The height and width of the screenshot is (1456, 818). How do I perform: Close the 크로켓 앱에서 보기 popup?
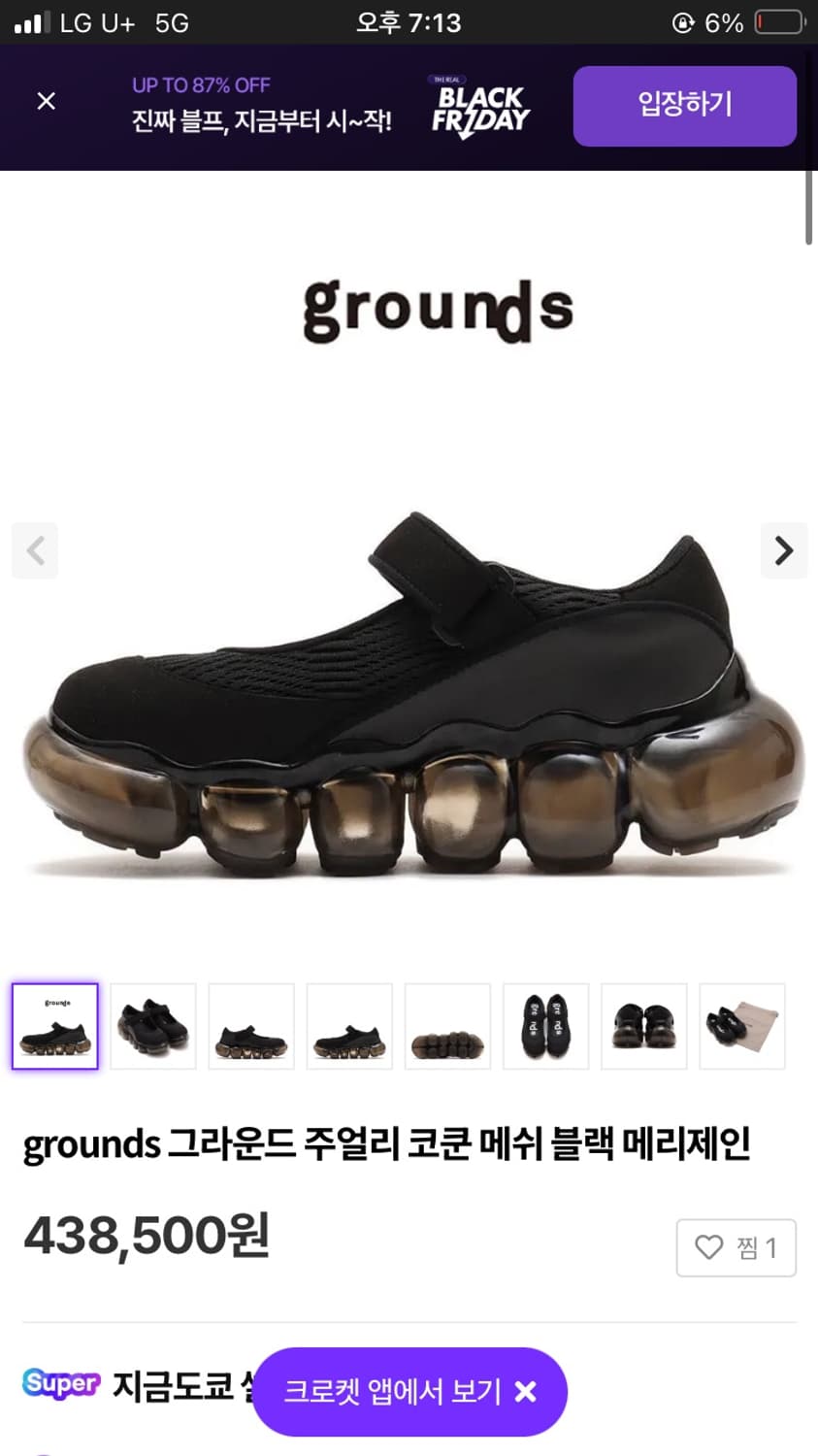click(525, 1392)
